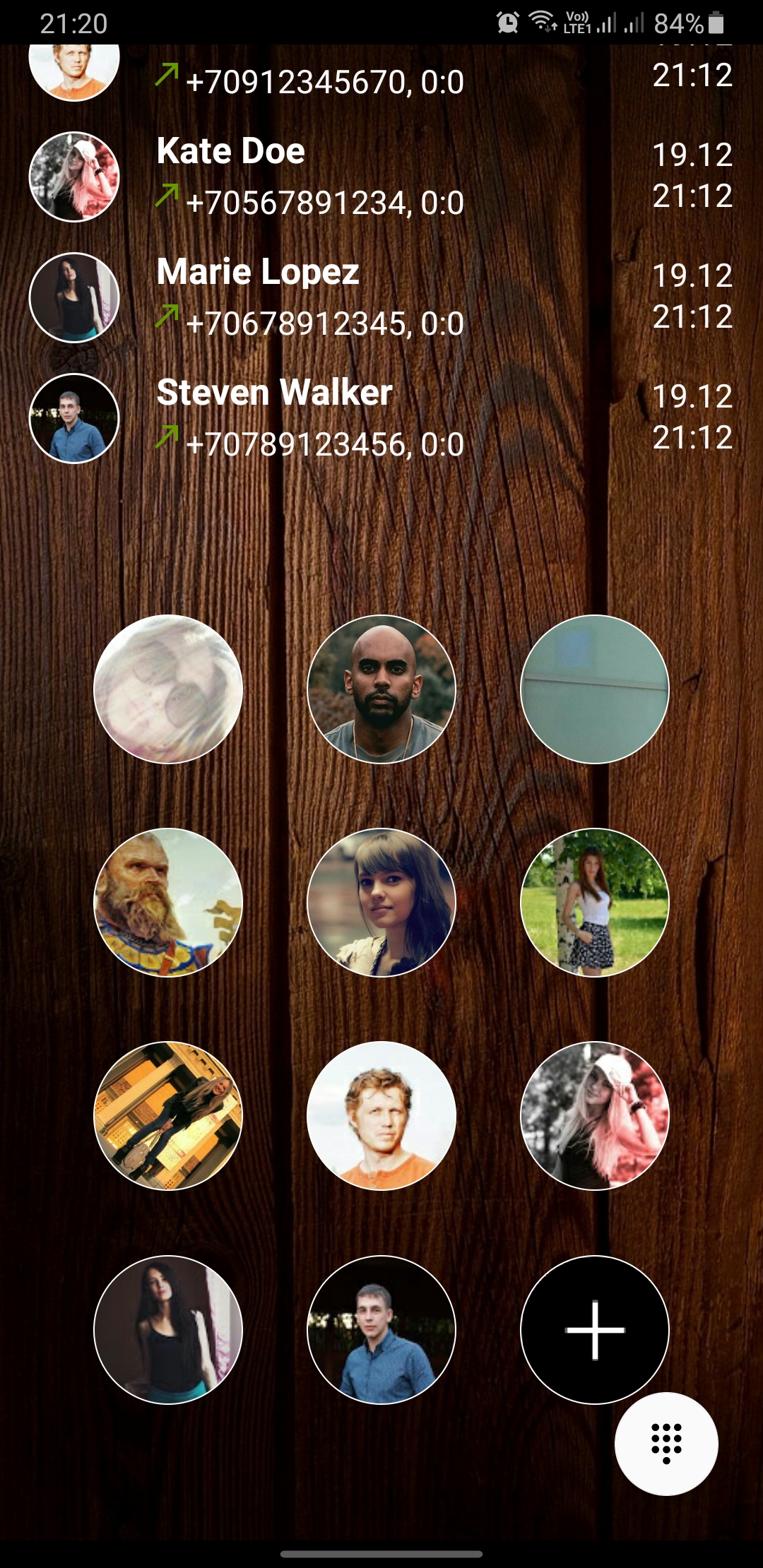Open Kate Doe call log entry

(x=381, y=177)
